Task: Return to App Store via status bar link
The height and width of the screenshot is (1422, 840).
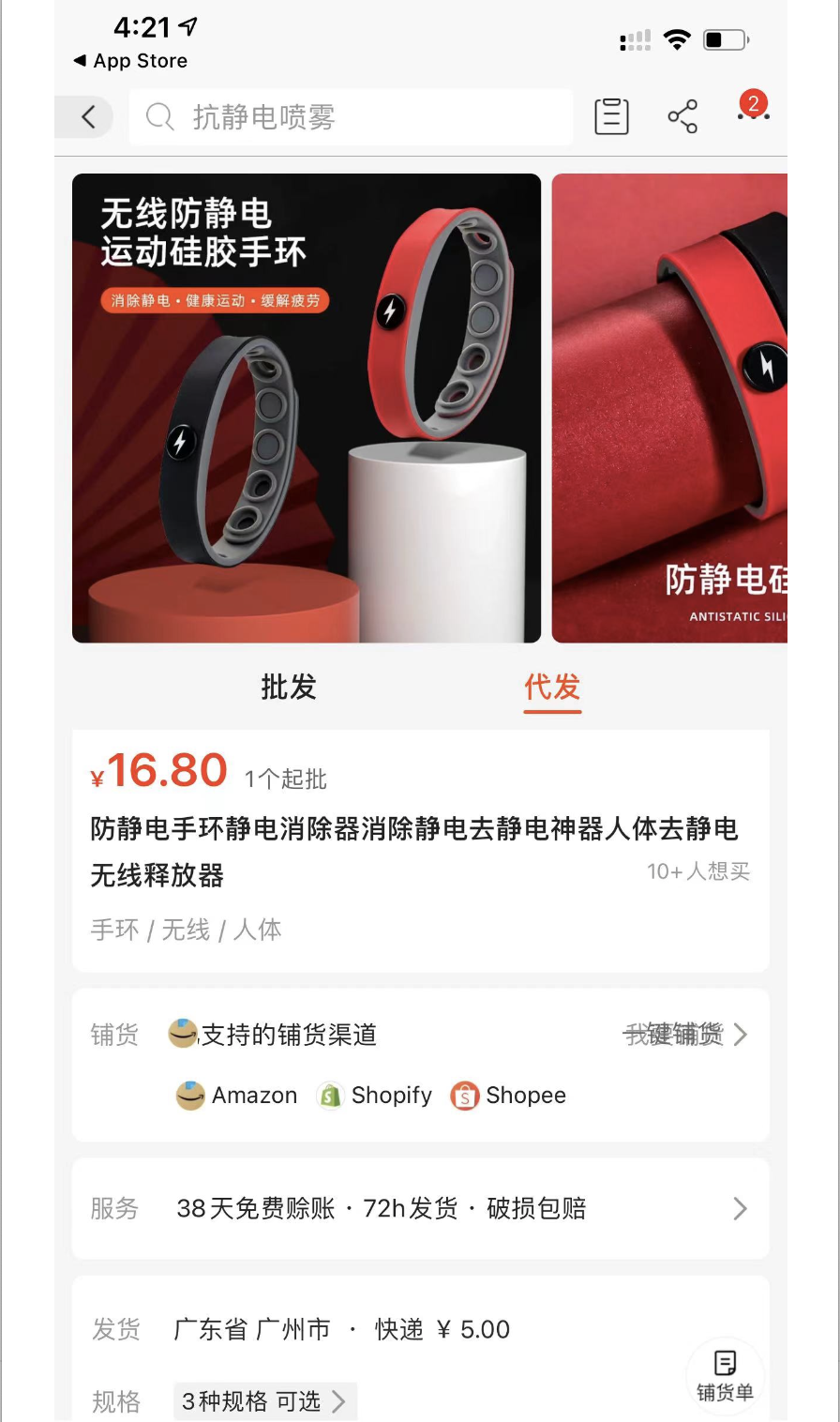Action: 131,61
